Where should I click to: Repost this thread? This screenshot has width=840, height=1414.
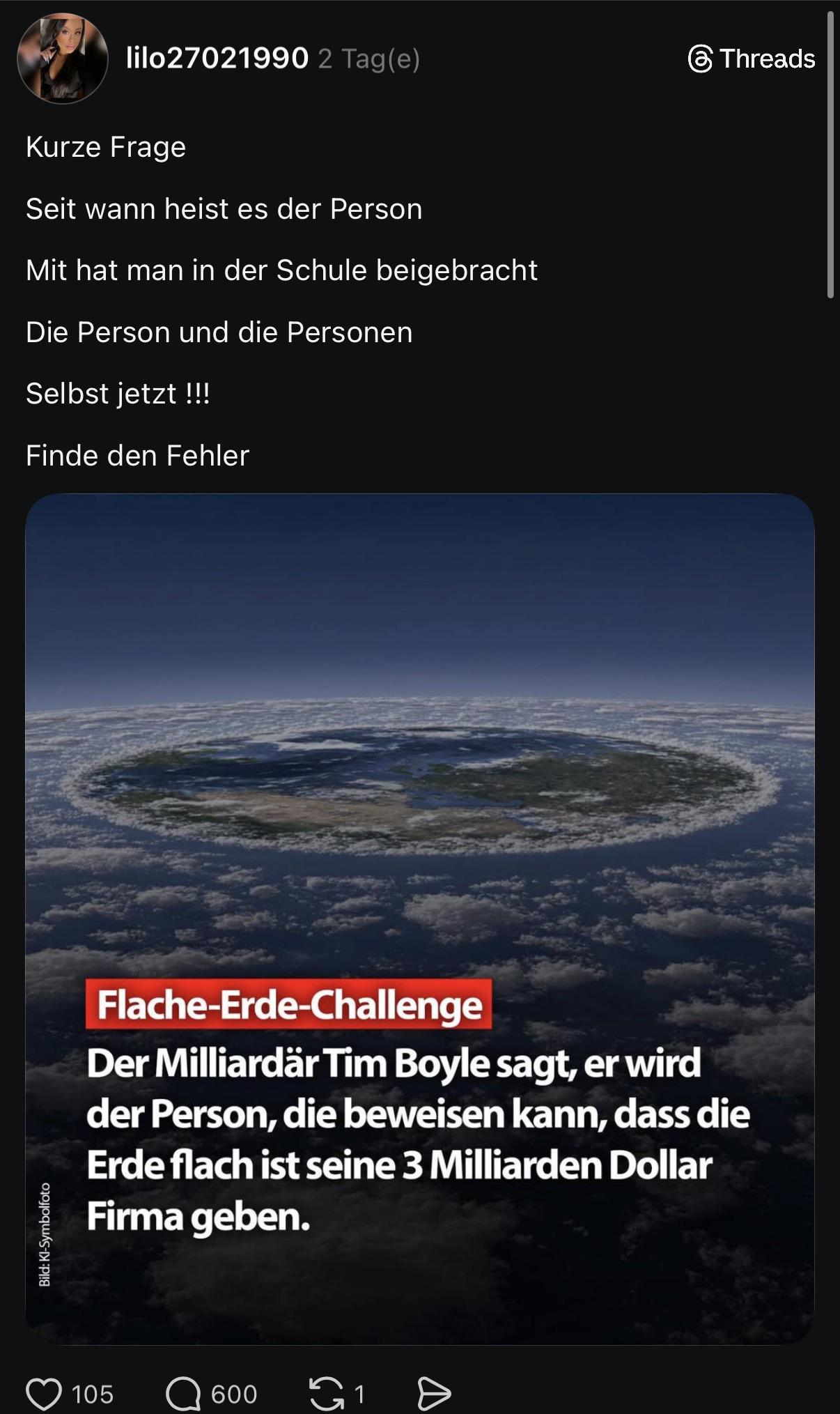(x=326, y=1393)
